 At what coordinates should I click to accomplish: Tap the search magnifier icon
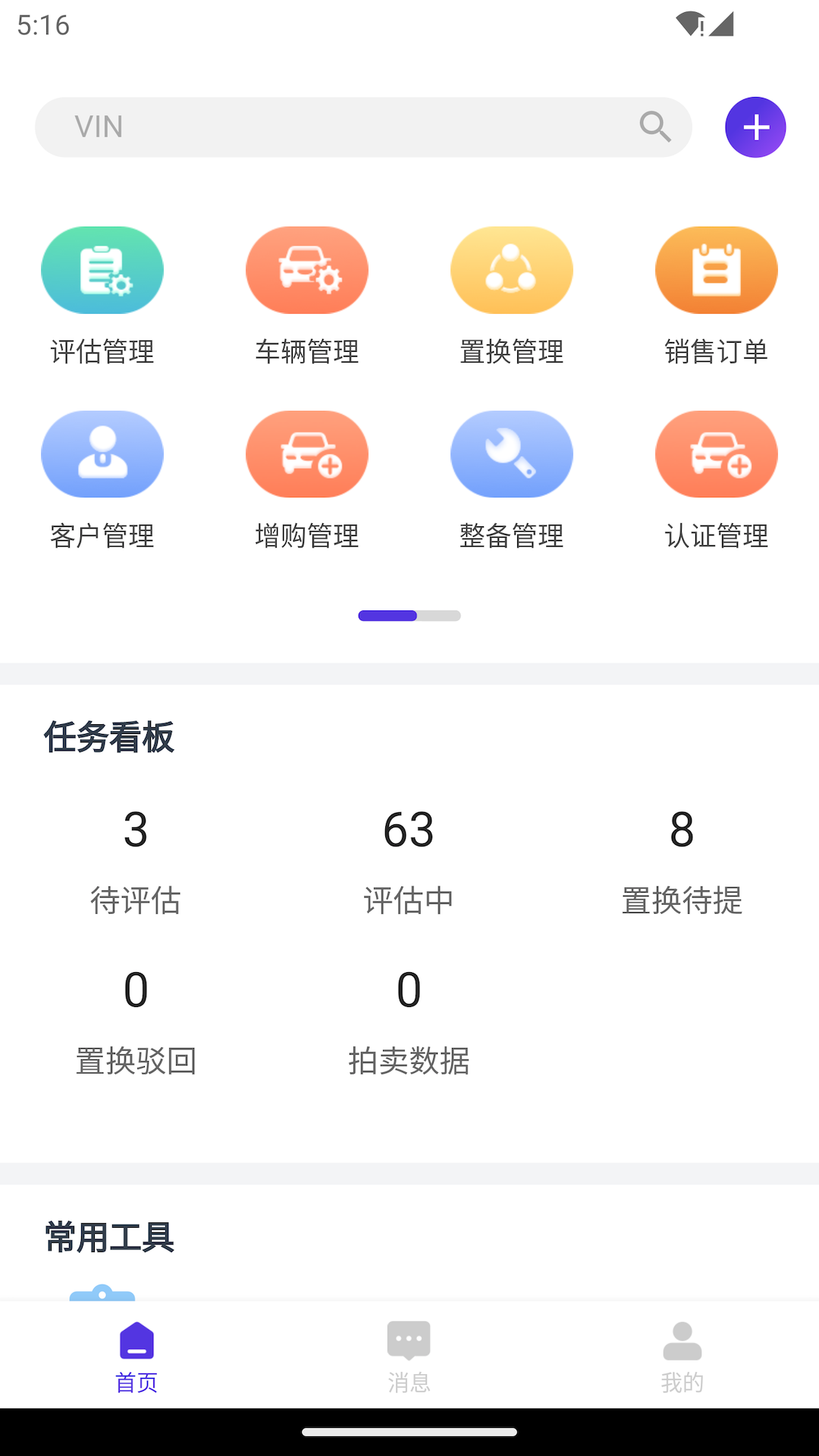[655, 127]
